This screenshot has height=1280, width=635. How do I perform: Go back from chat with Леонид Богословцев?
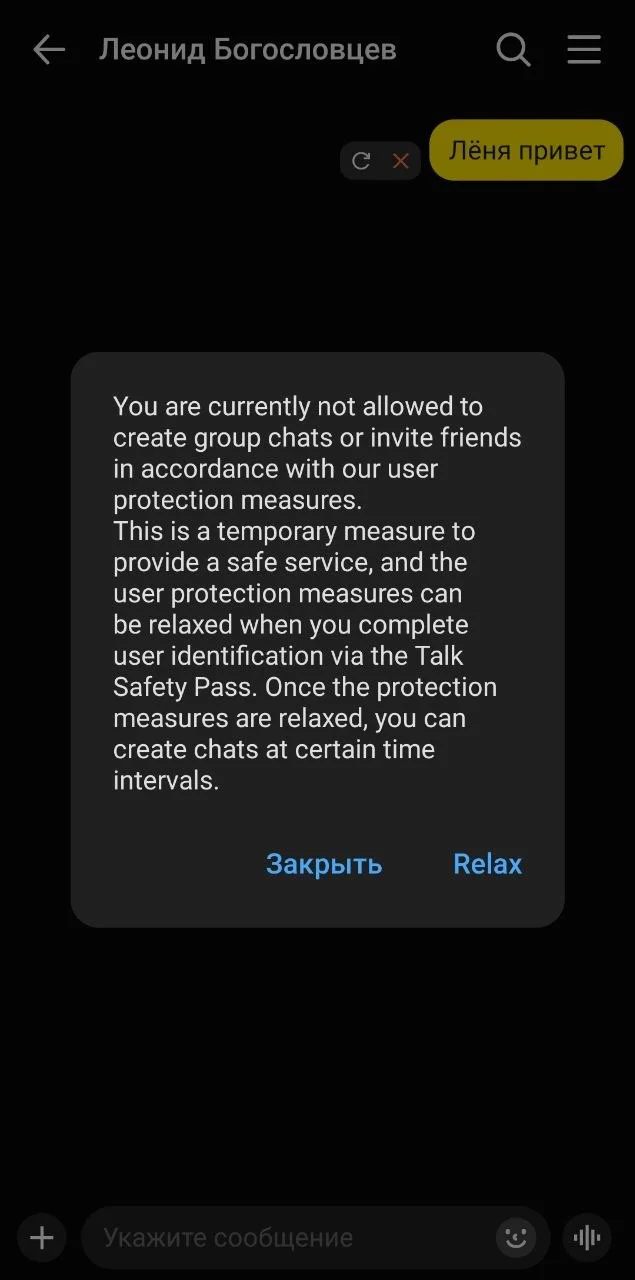click(x=48, y=49)
